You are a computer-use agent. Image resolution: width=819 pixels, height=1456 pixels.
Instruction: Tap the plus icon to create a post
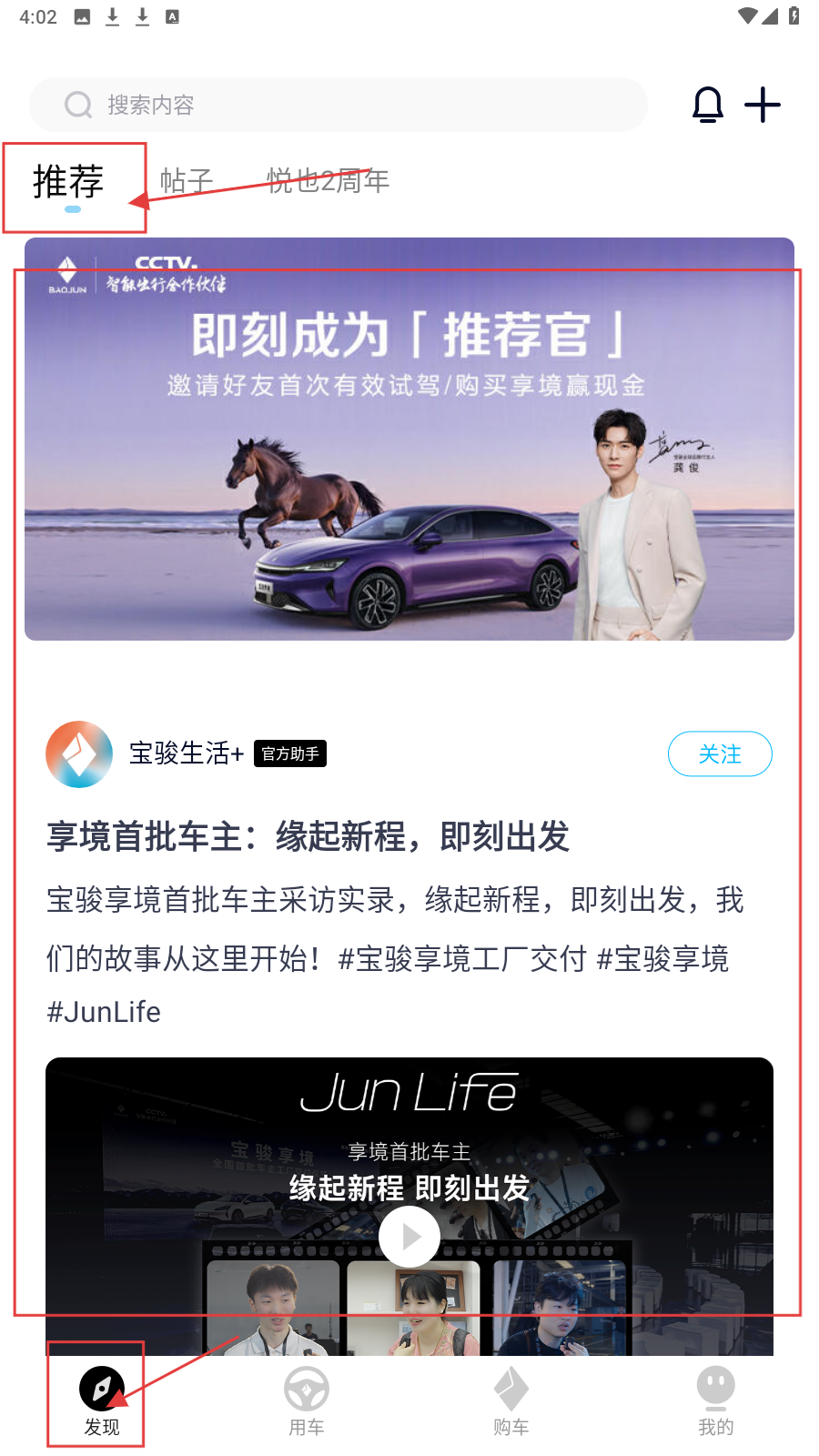763,105
